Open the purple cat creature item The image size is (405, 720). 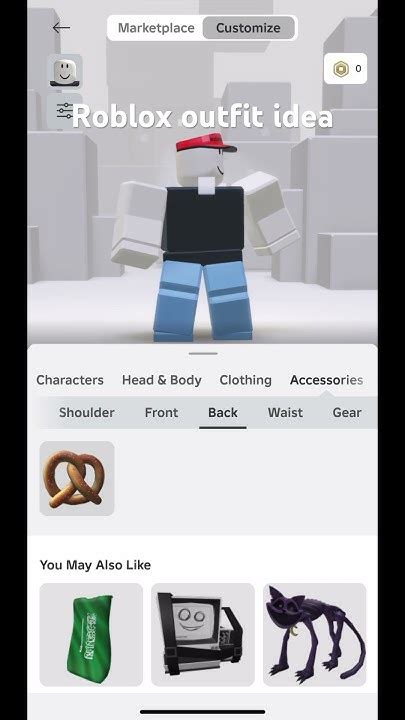click(315, 635)
